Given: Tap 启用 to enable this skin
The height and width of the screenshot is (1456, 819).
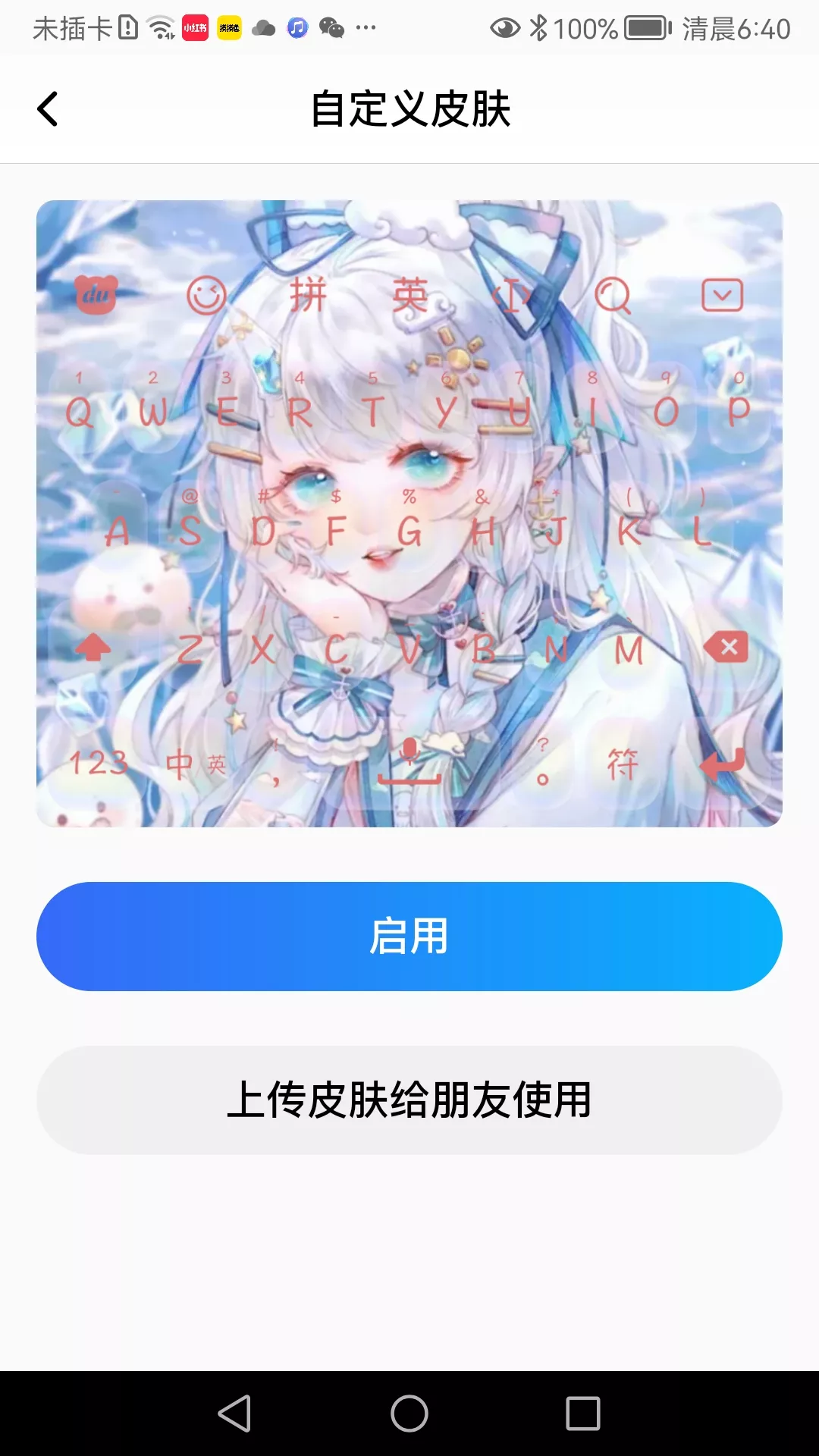Looking at the screenshot, I should pyautogui.click(x=409, y=937).
